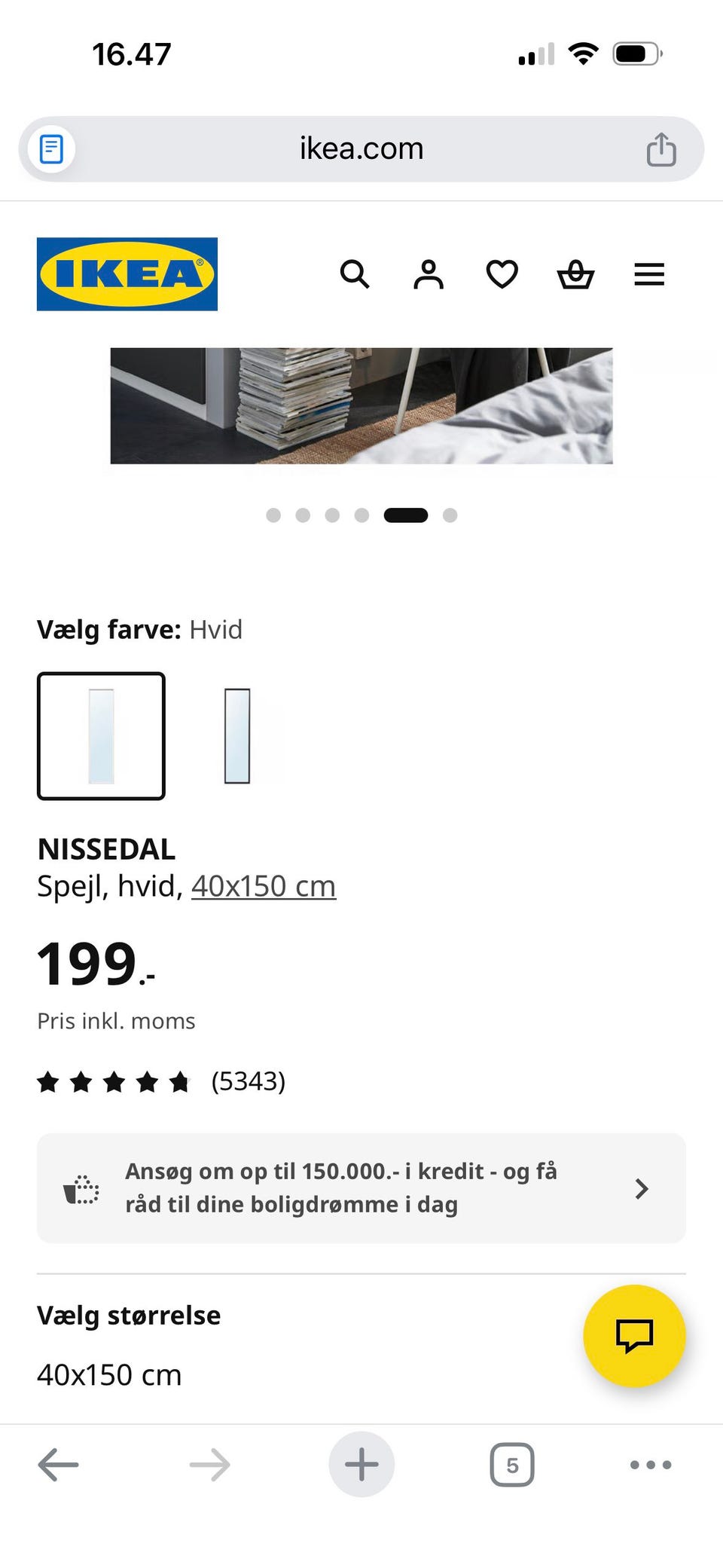This screenshot has width=723, height=1568.
Task: Open the IKEA hamburger menu
Action: click(x=648, y=275)
